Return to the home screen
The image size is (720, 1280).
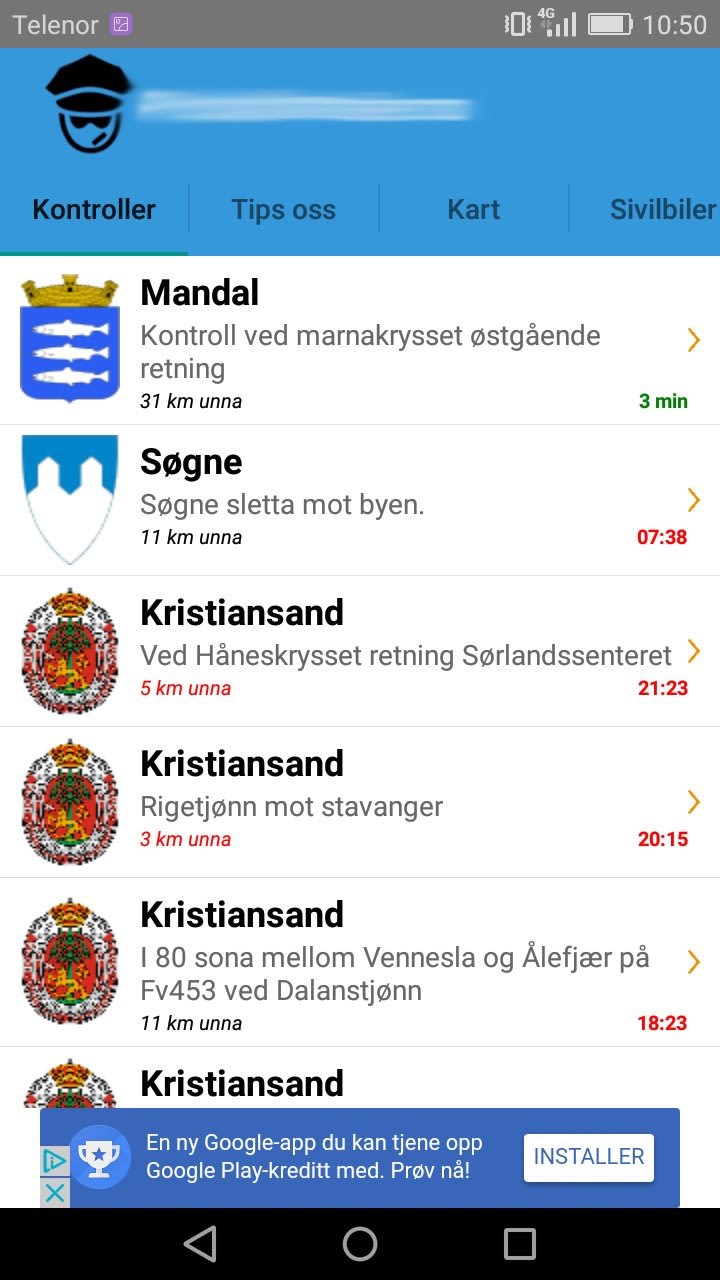click(x=360, y=1244)
